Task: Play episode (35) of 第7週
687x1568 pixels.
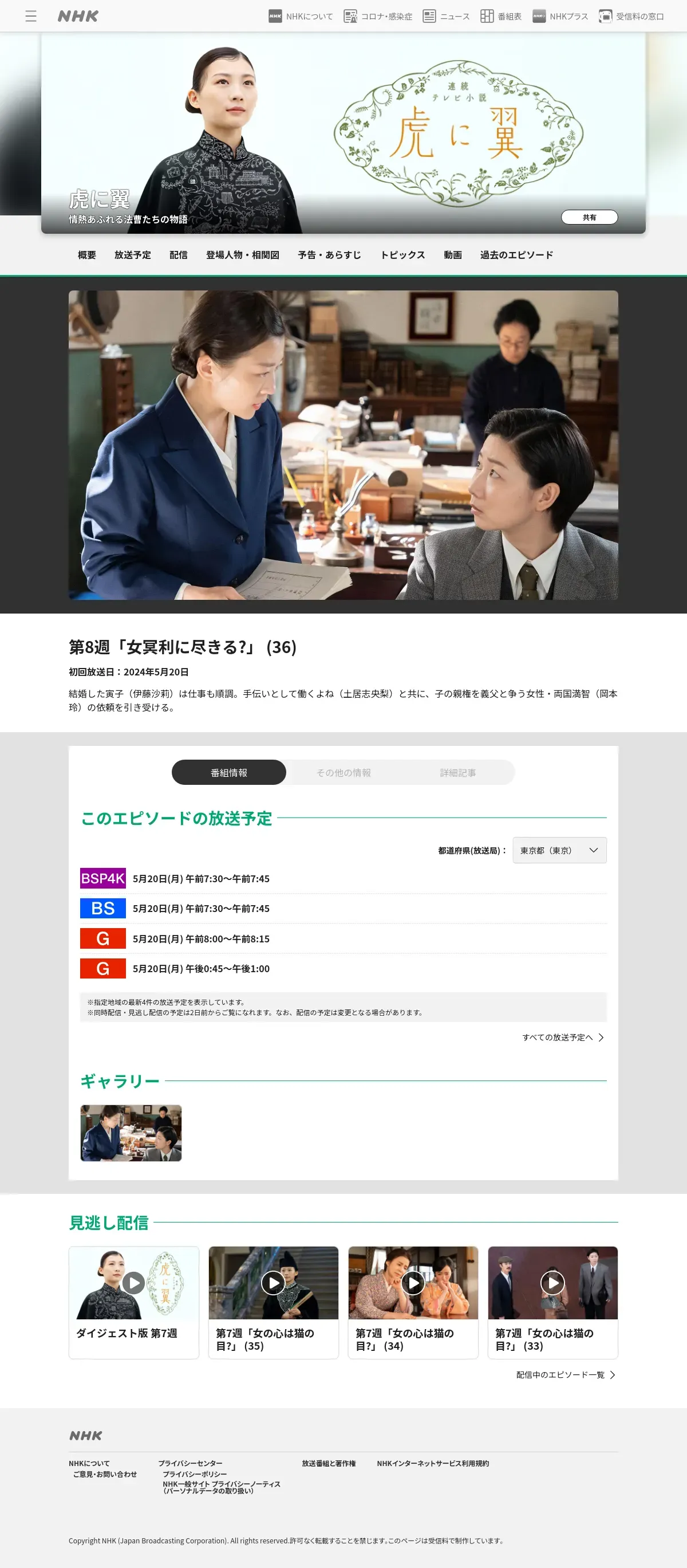Action: (x=273, y=1302)
